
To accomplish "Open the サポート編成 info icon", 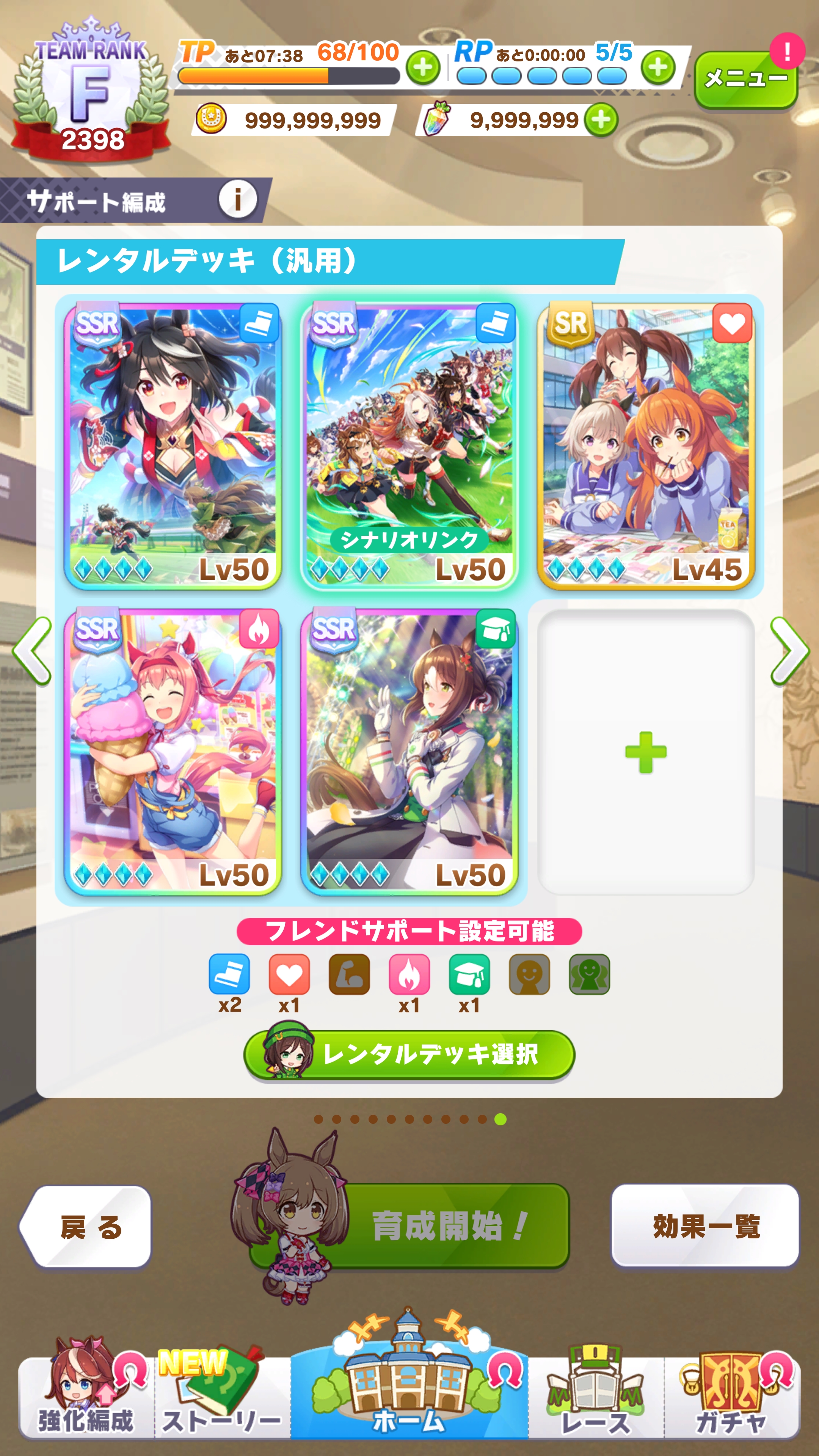I will coord(237,199).
